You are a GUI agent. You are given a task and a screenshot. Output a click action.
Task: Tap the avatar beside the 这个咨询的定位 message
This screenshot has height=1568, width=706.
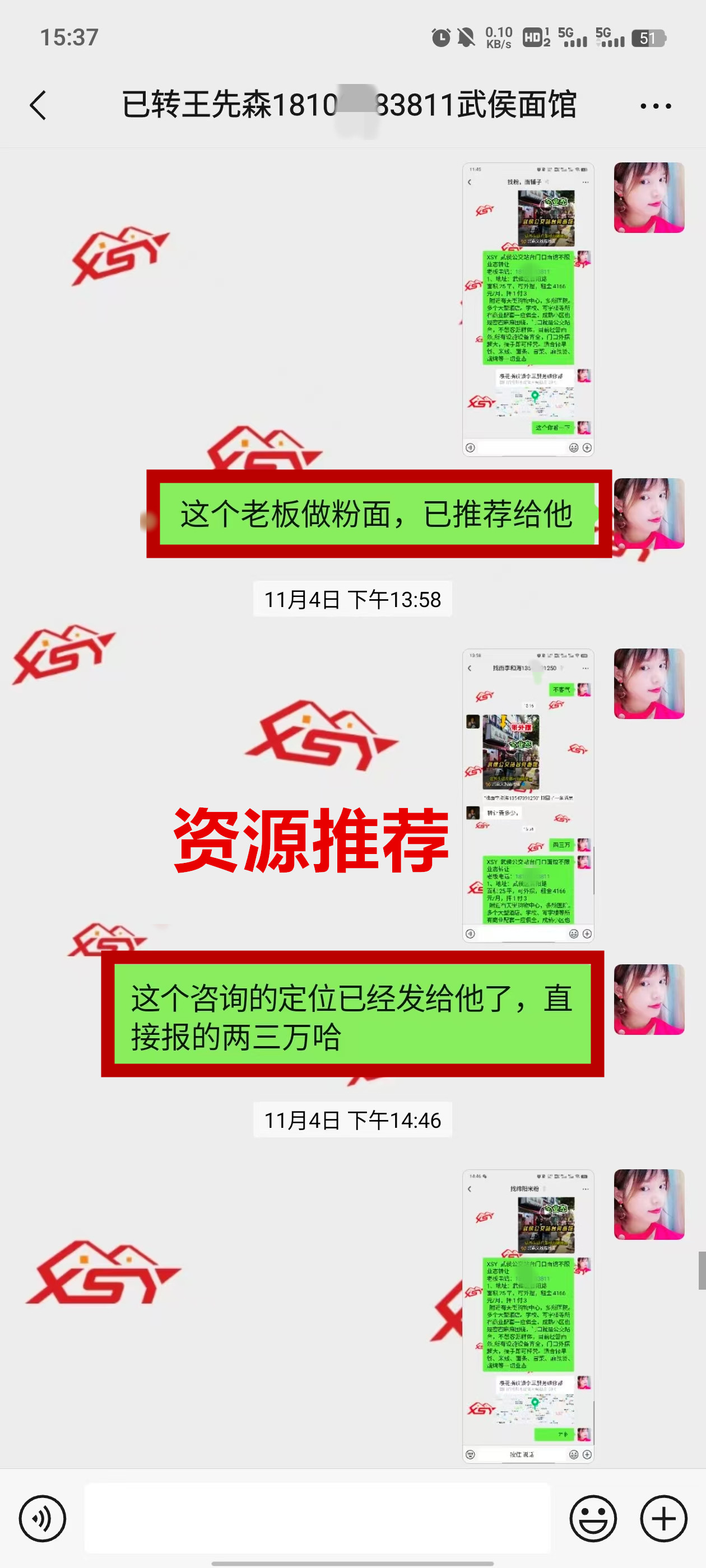[x=649, y=999]
